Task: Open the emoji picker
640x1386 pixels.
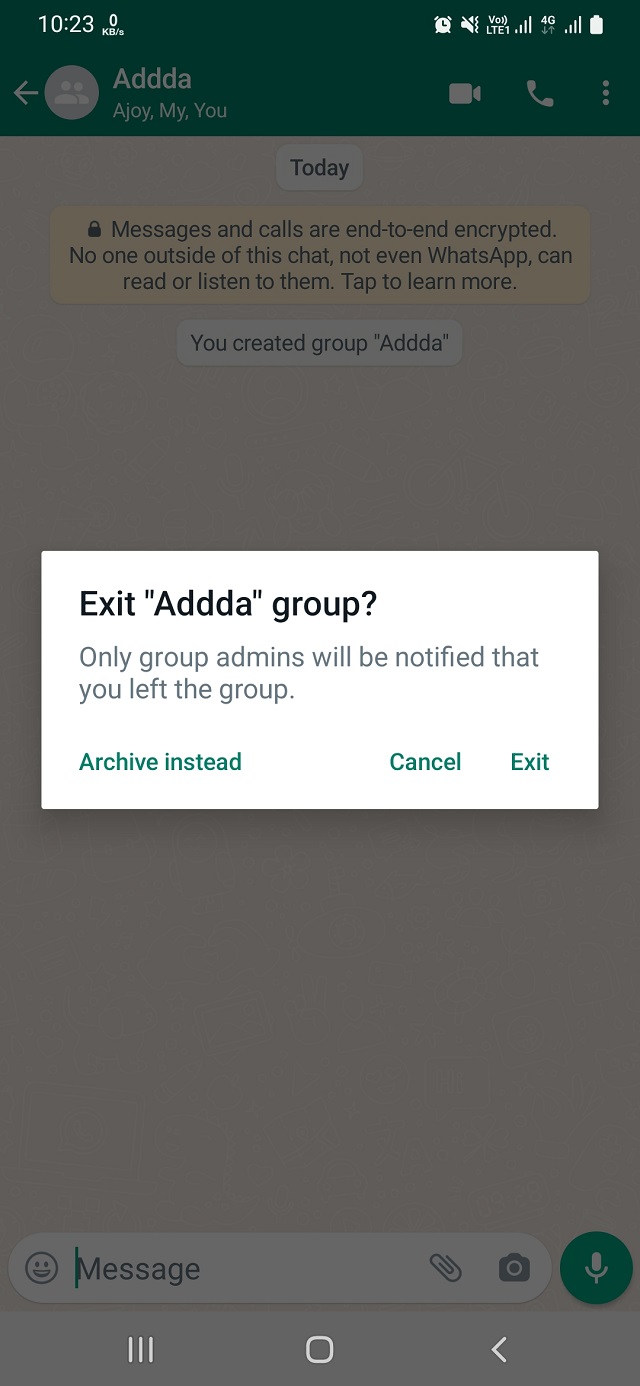Action: tap(41, 1268)
